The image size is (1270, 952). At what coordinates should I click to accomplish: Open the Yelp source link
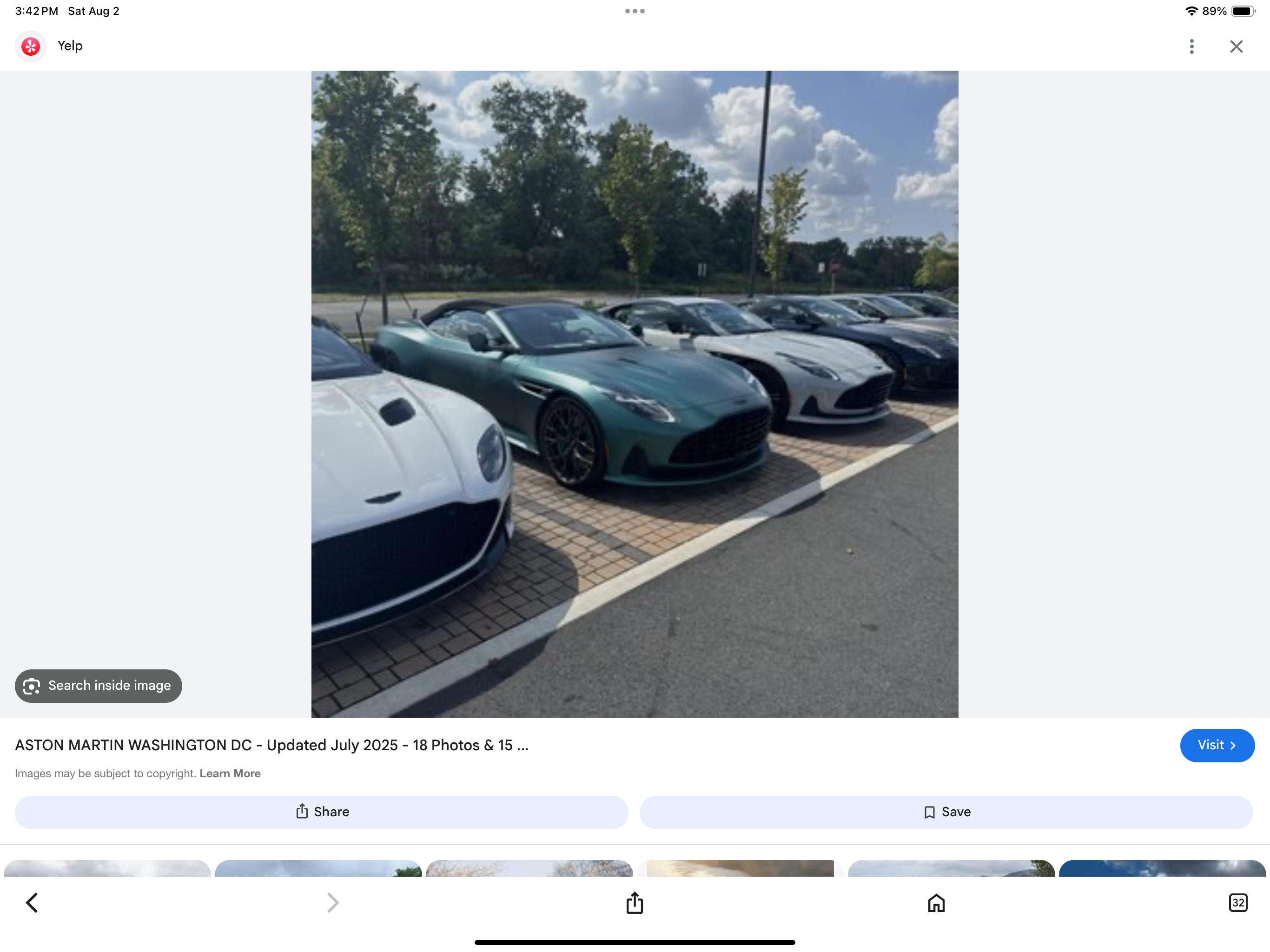[x=69, y=46]
